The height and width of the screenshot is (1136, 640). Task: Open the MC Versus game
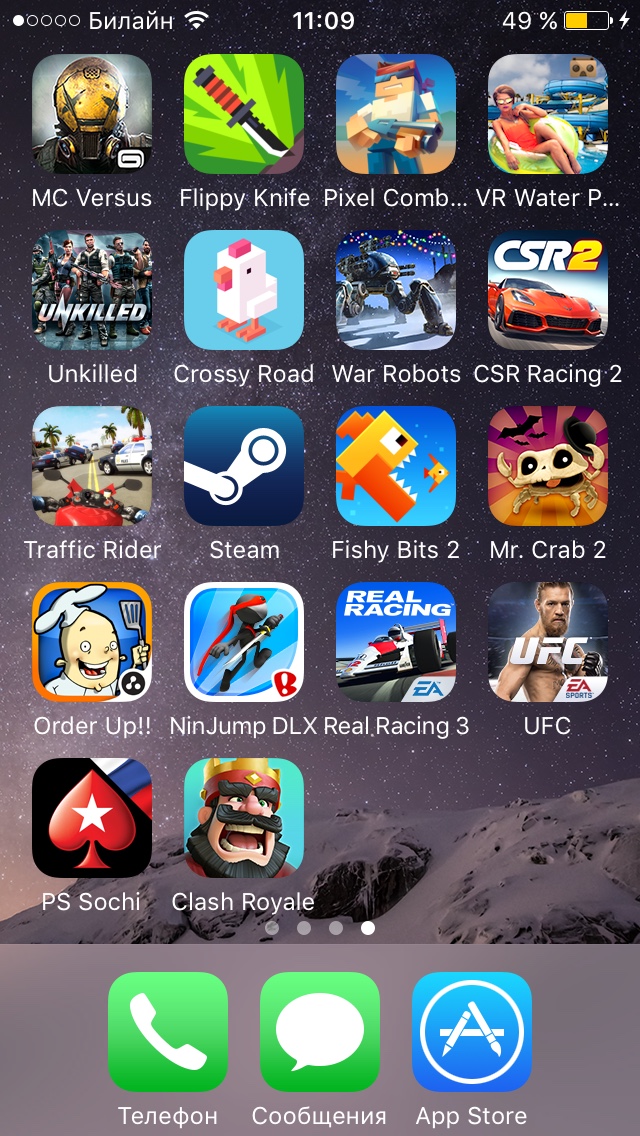click(x=92, y=114)
